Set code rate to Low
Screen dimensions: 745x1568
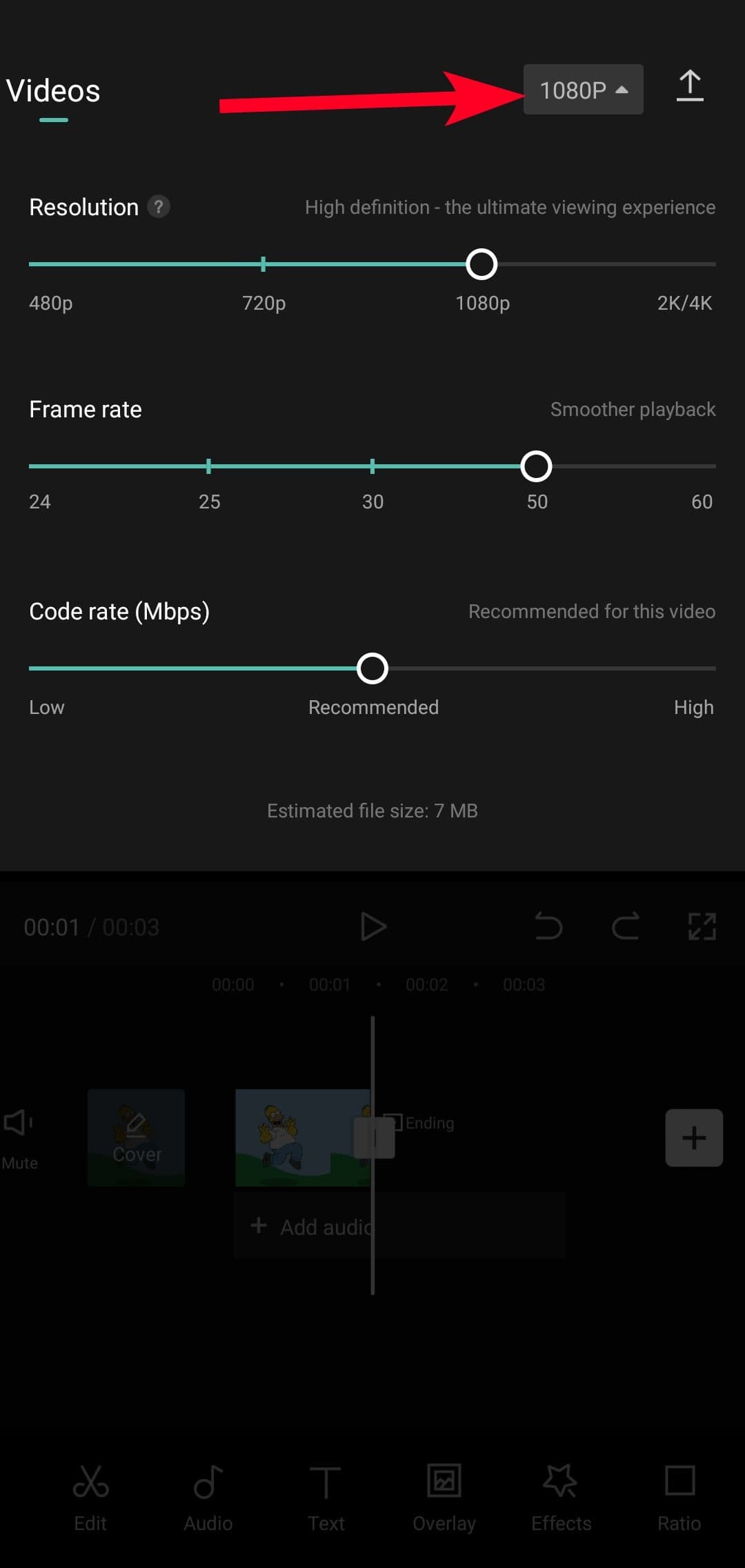(30, 668)
